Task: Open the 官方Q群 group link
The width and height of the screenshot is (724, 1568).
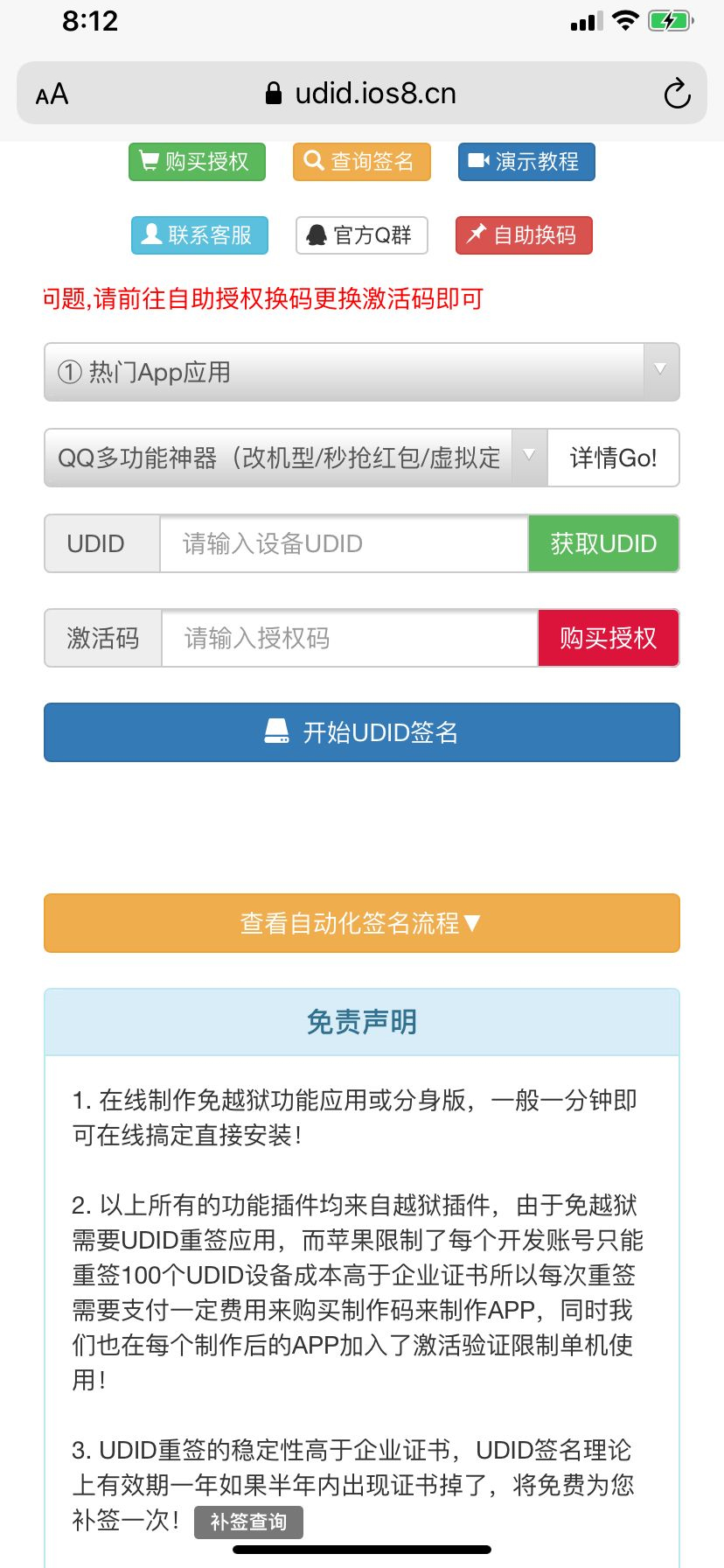Action: coord(361,235)
